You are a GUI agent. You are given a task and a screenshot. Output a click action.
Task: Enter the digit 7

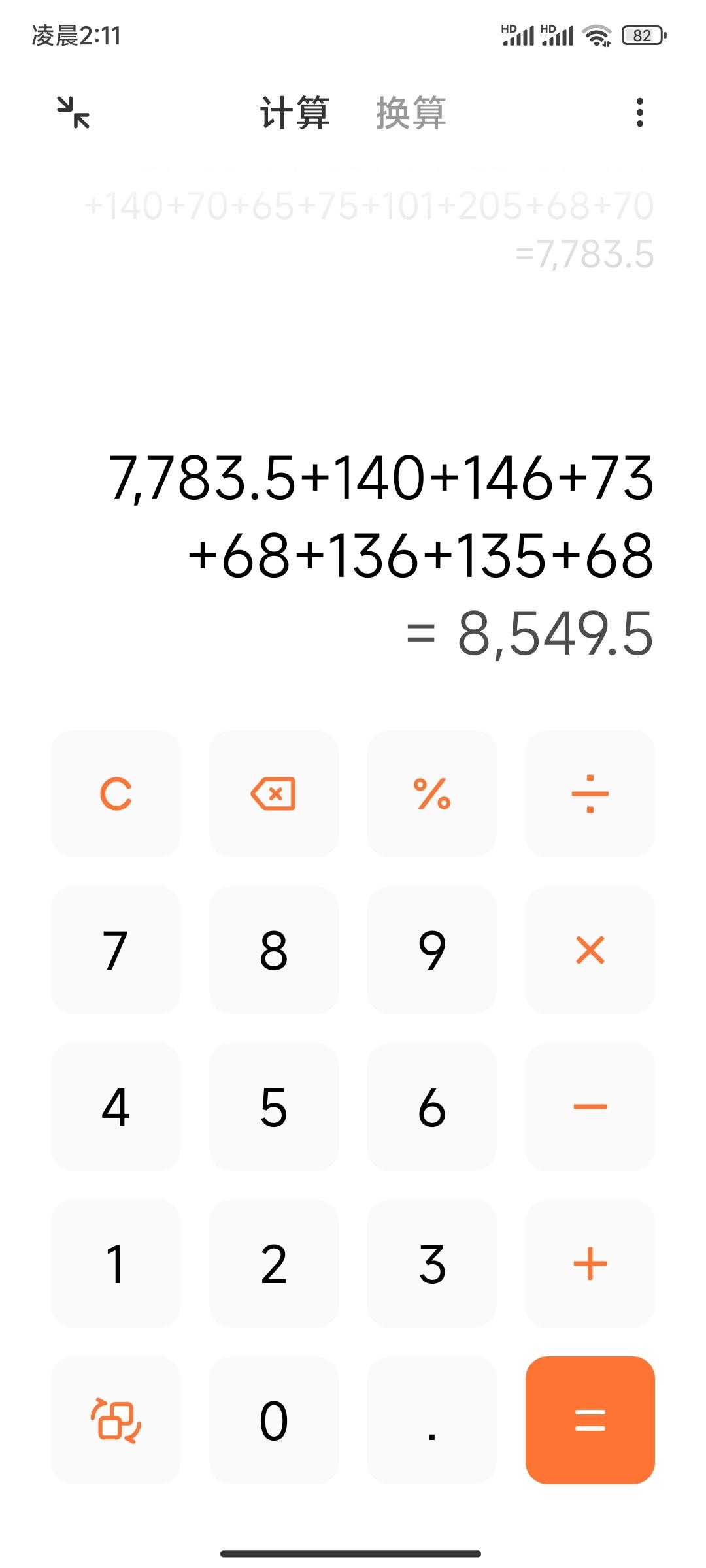tap(116, 950)
